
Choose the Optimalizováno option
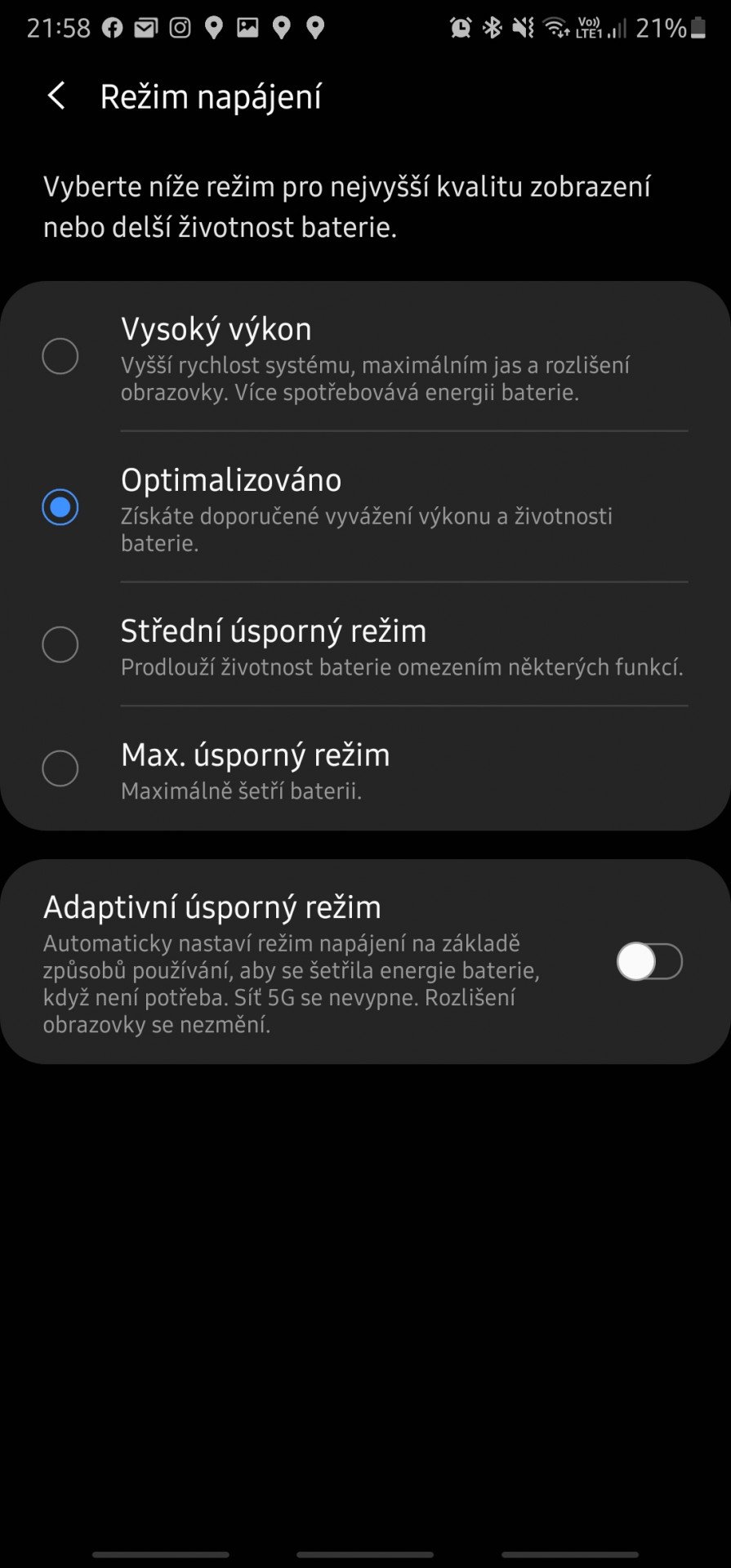tap(365, 507)
